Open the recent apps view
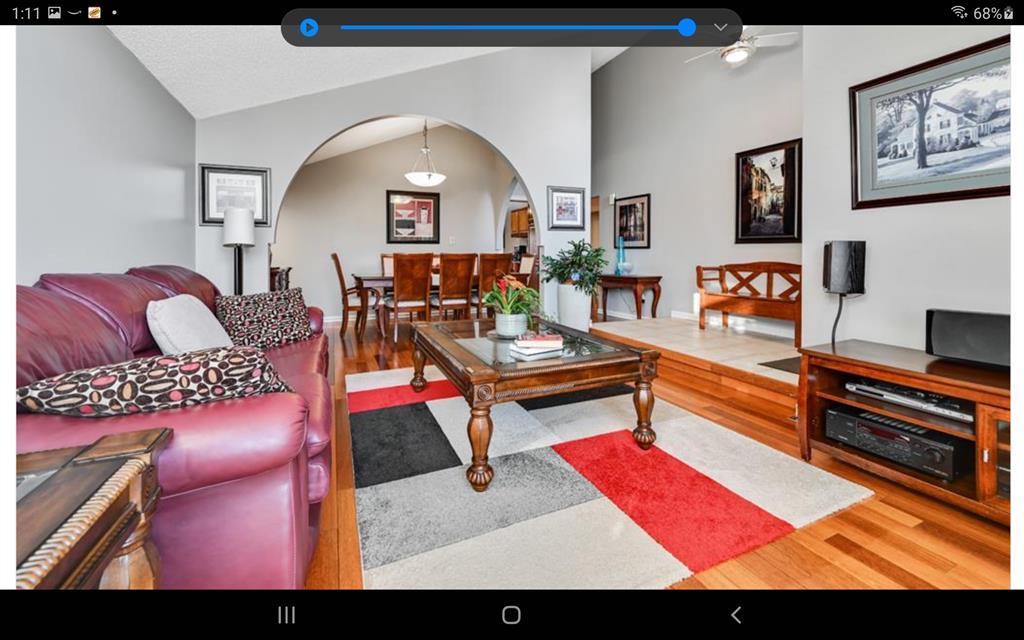The width and height of the screenshot is (1024, 640). [286, 615]
